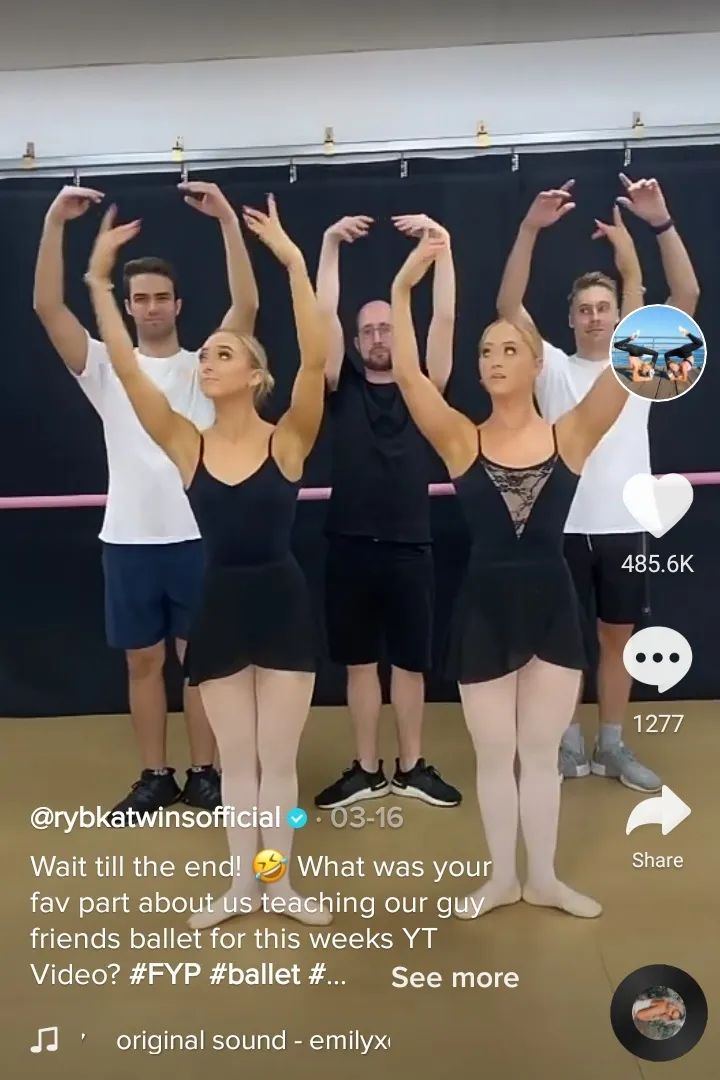Open the creator's profile avatar
The width and height of the screenshot is (720, 1080).
(658, 353)
